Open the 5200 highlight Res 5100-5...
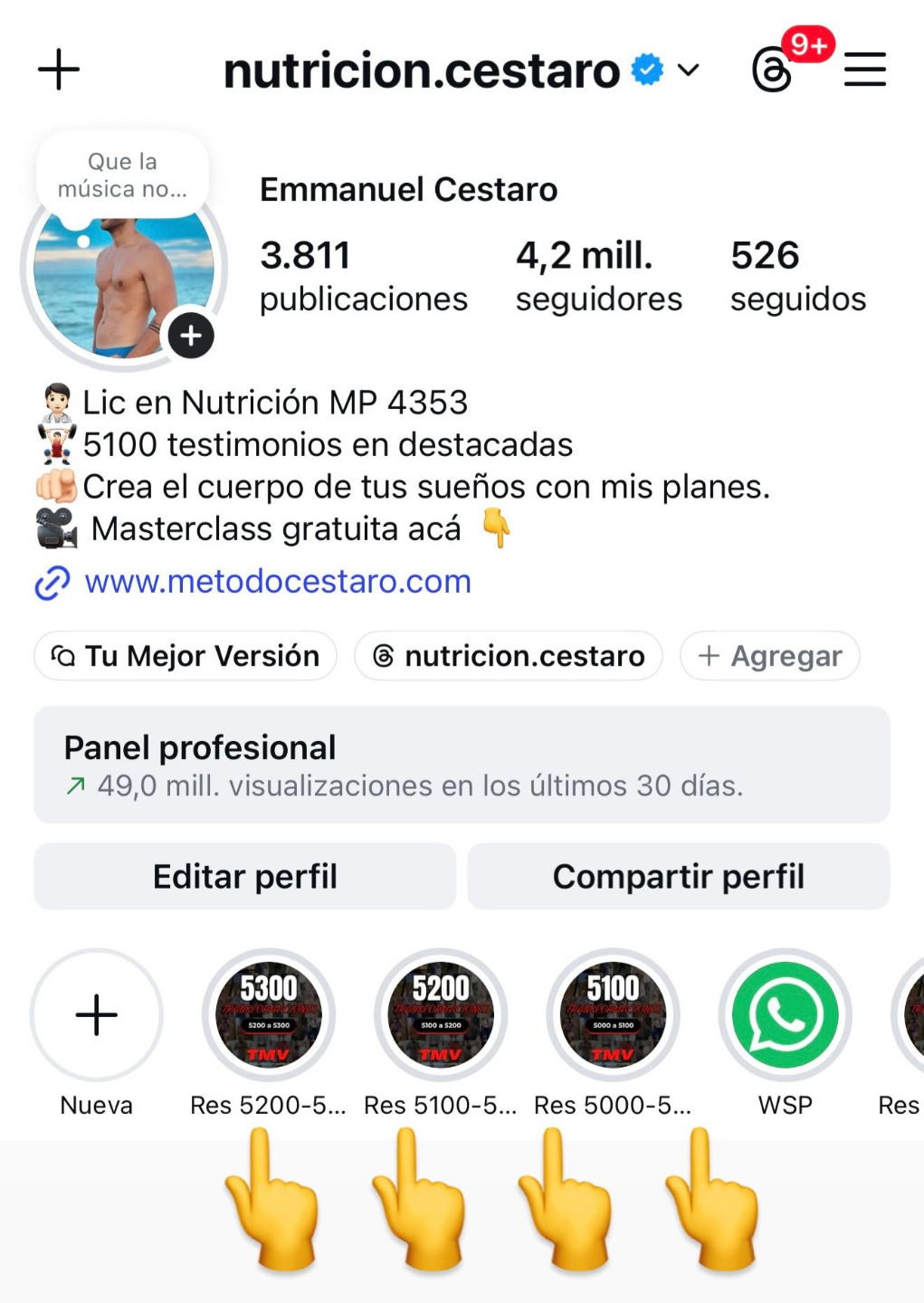The height and width of the screenshot is (1303, 924). [441, 1015]
